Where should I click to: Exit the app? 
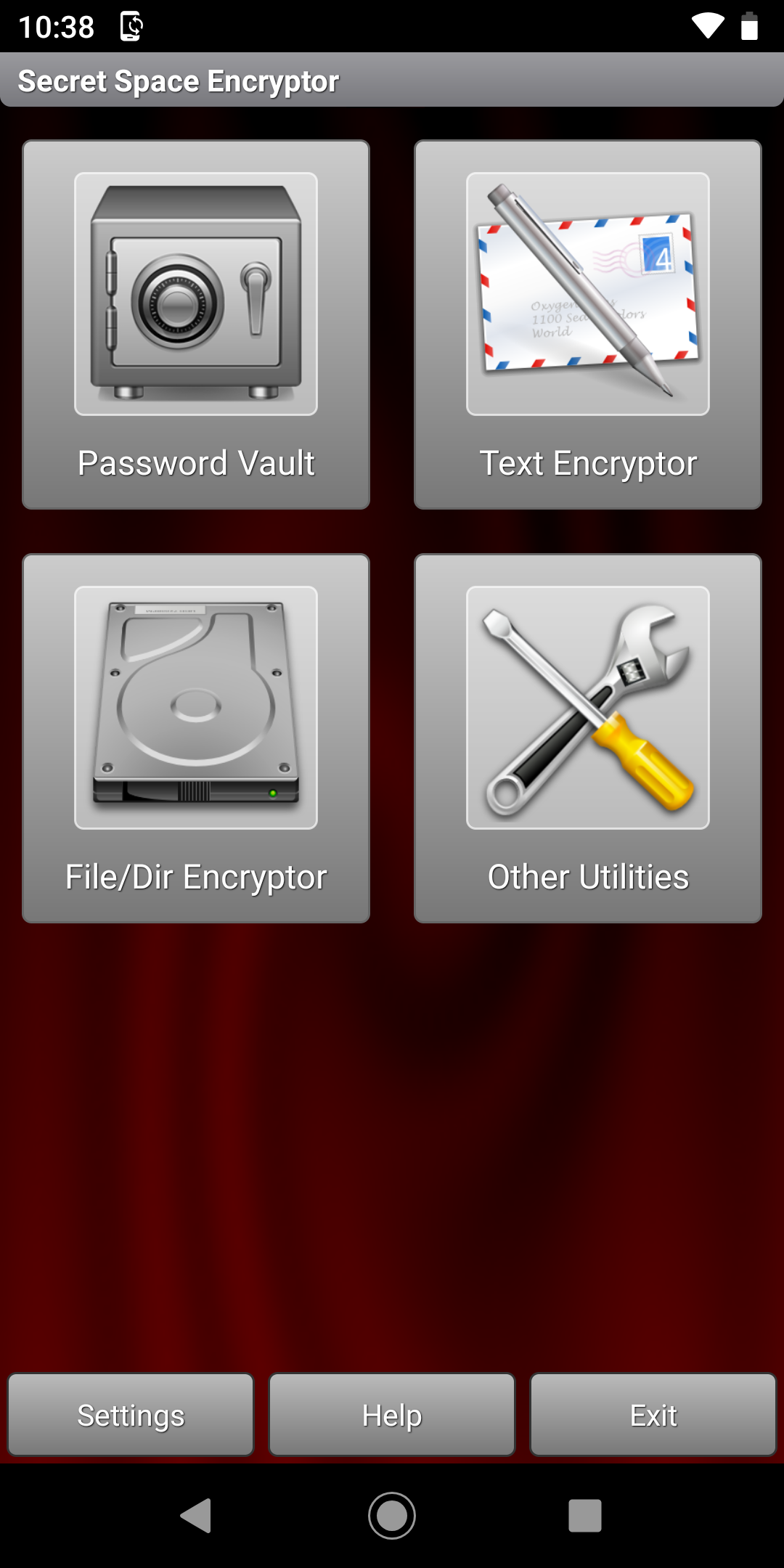click(653, 1415)
